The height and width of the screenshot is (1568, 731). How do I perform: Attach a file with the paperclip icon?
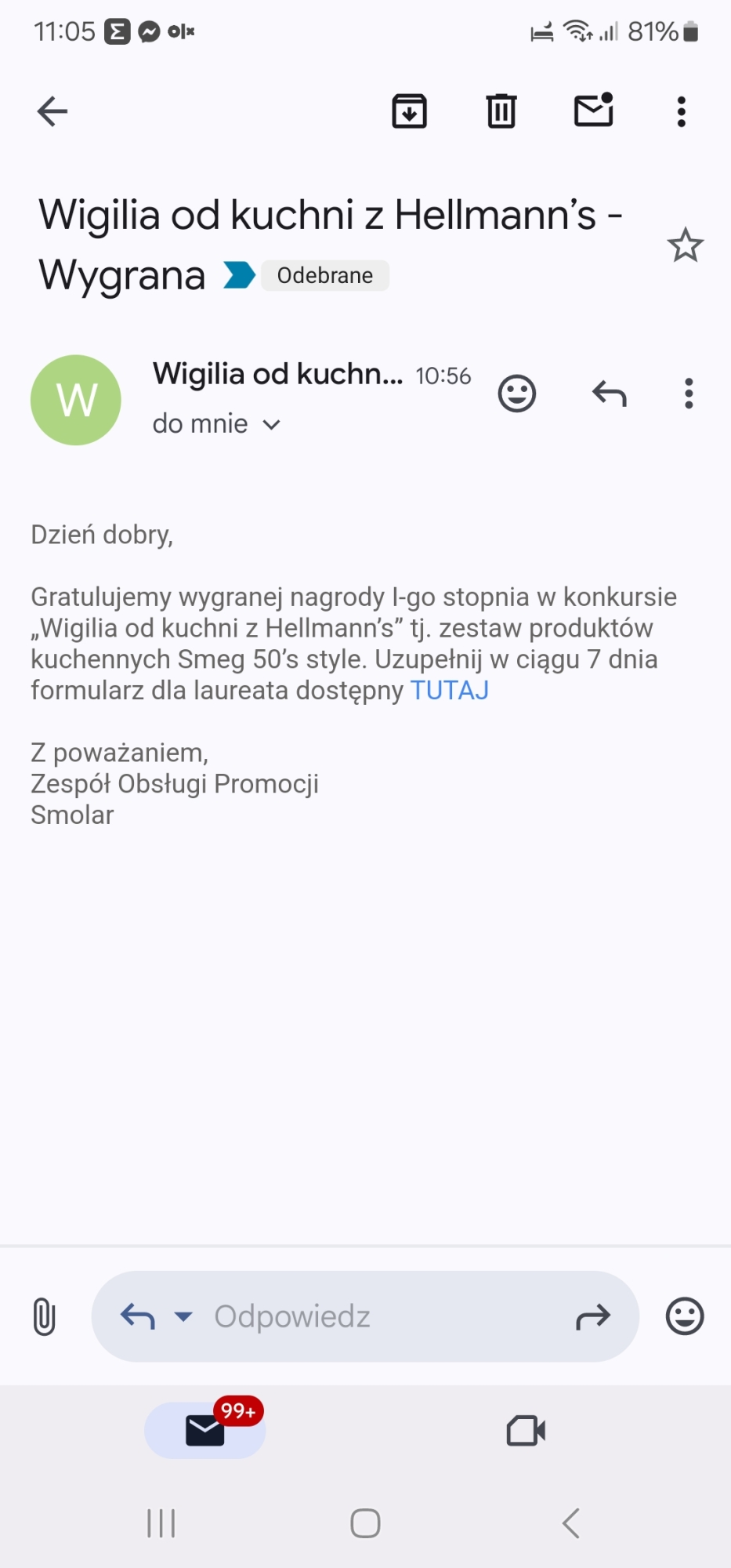[45, 1316]
